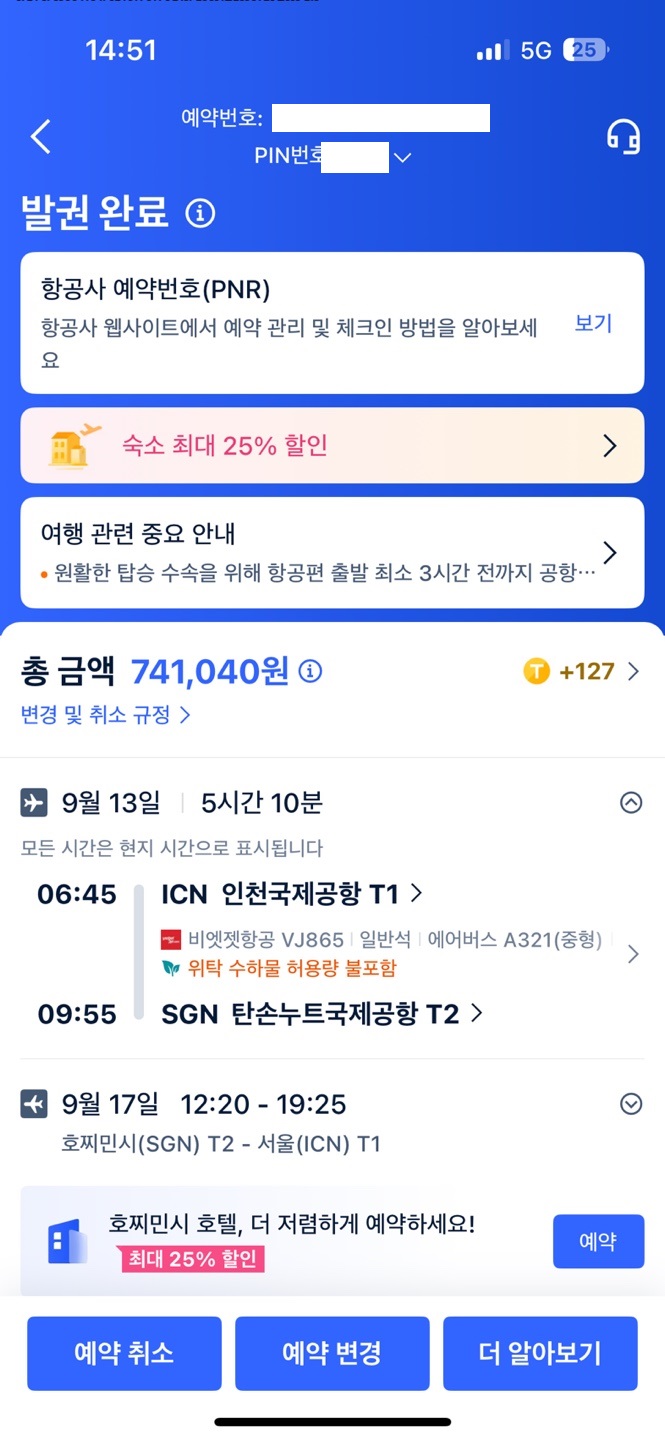Open the +127 coin rewards

581,672
